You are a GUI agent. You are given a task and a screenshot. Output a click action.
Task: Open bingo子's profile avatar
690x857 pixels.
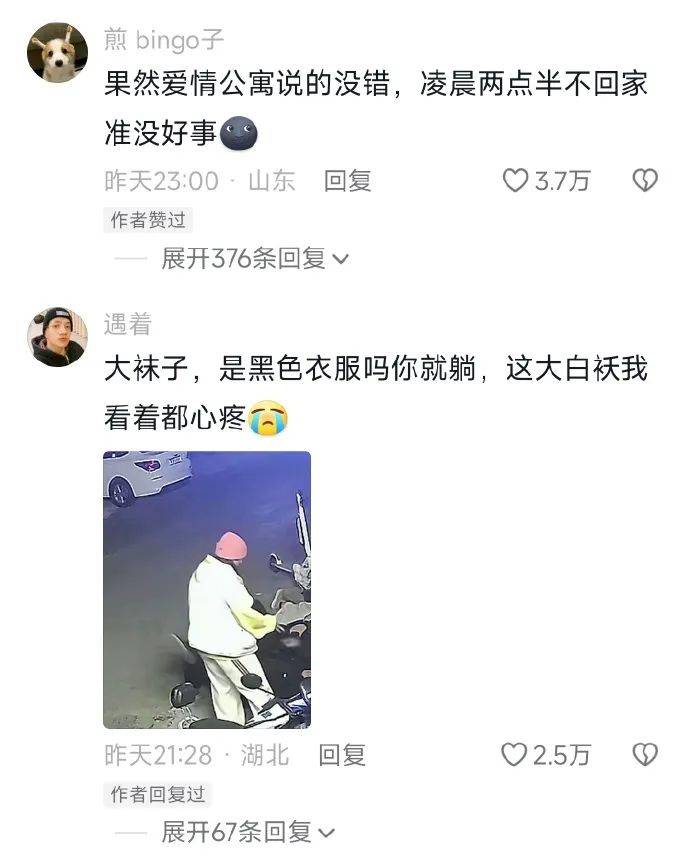pyautogui.click(x=57, y=53)
